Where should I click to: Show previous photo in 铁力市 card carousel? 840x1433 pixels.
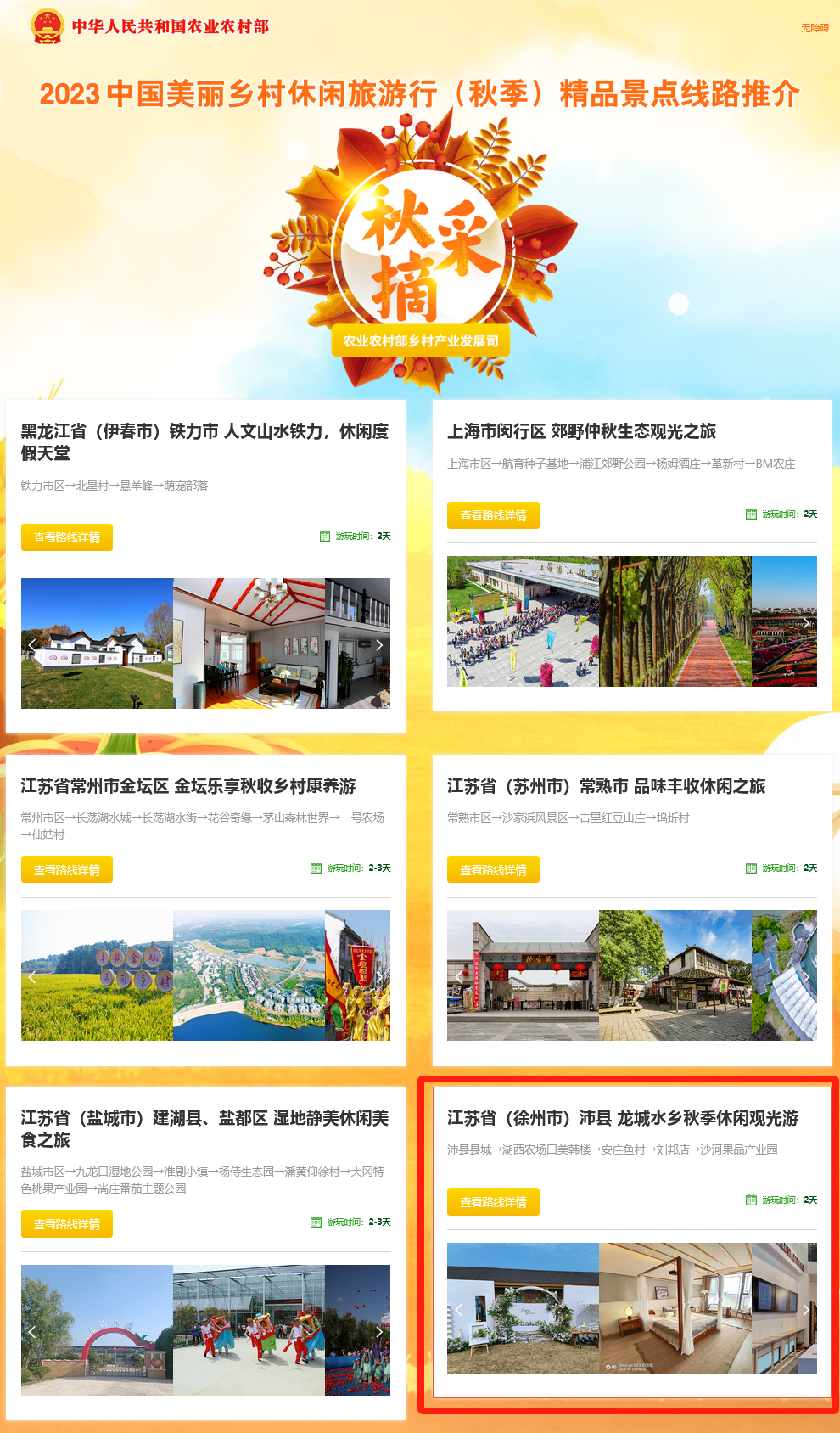(32, 645)
